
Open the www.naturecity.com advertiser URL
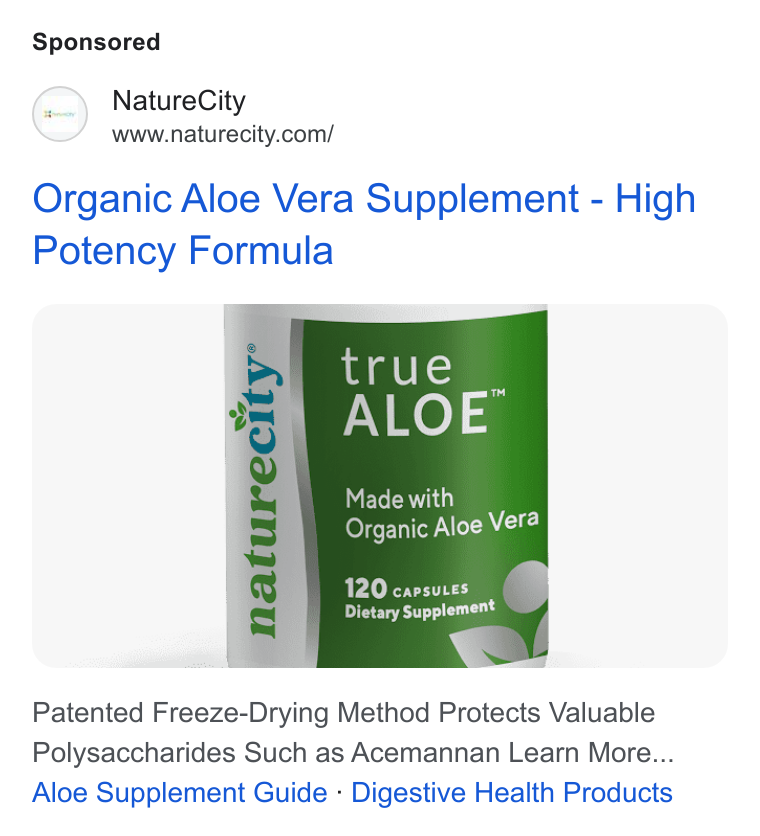pyautogui.click(x=222, y=134)
